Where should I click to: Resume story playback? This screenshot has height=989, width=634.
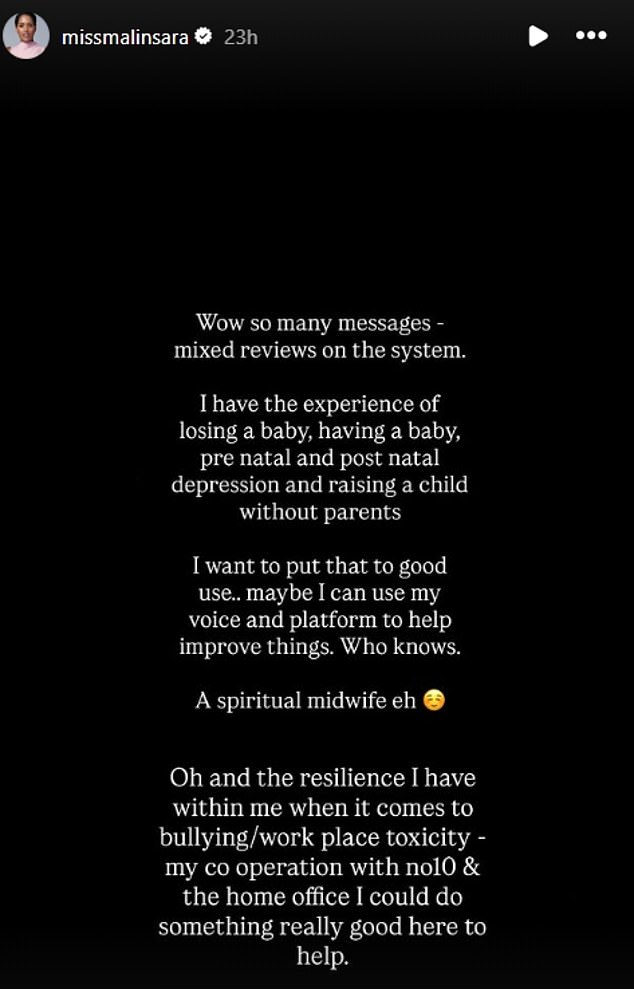tap(538, 36)
